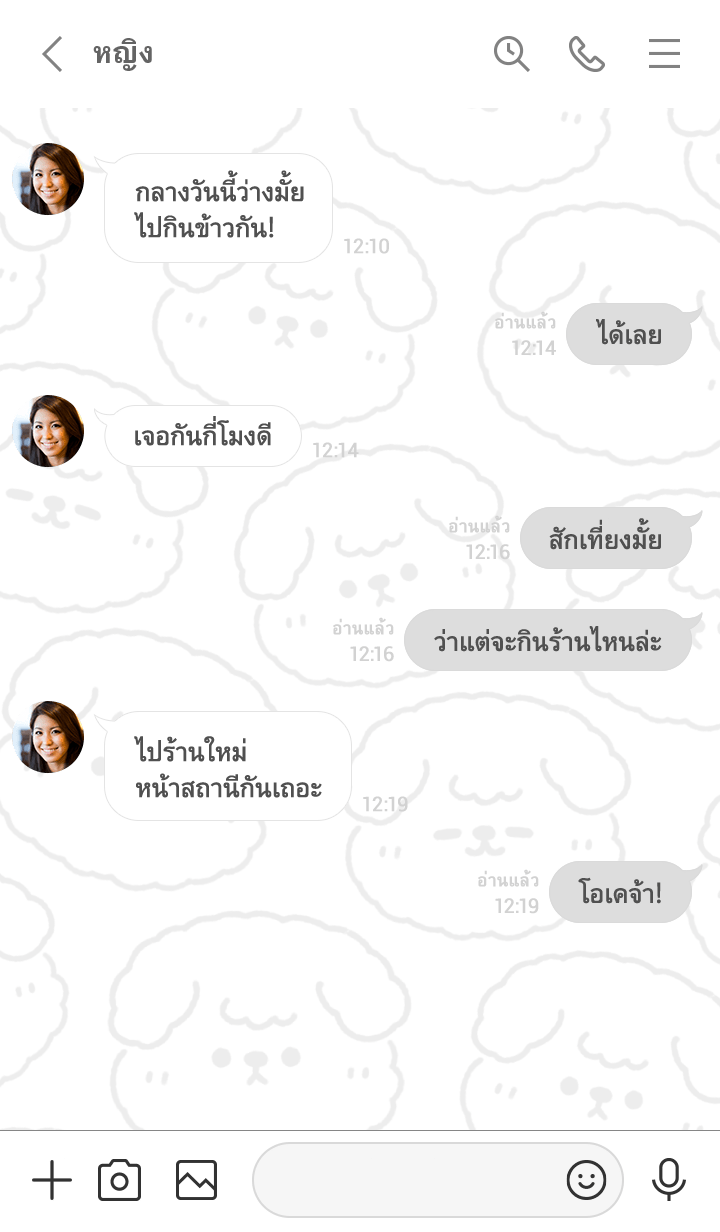Open the chat menu with three lines
Viewport: 720px width, 1232px height.
tap(664, 54)
